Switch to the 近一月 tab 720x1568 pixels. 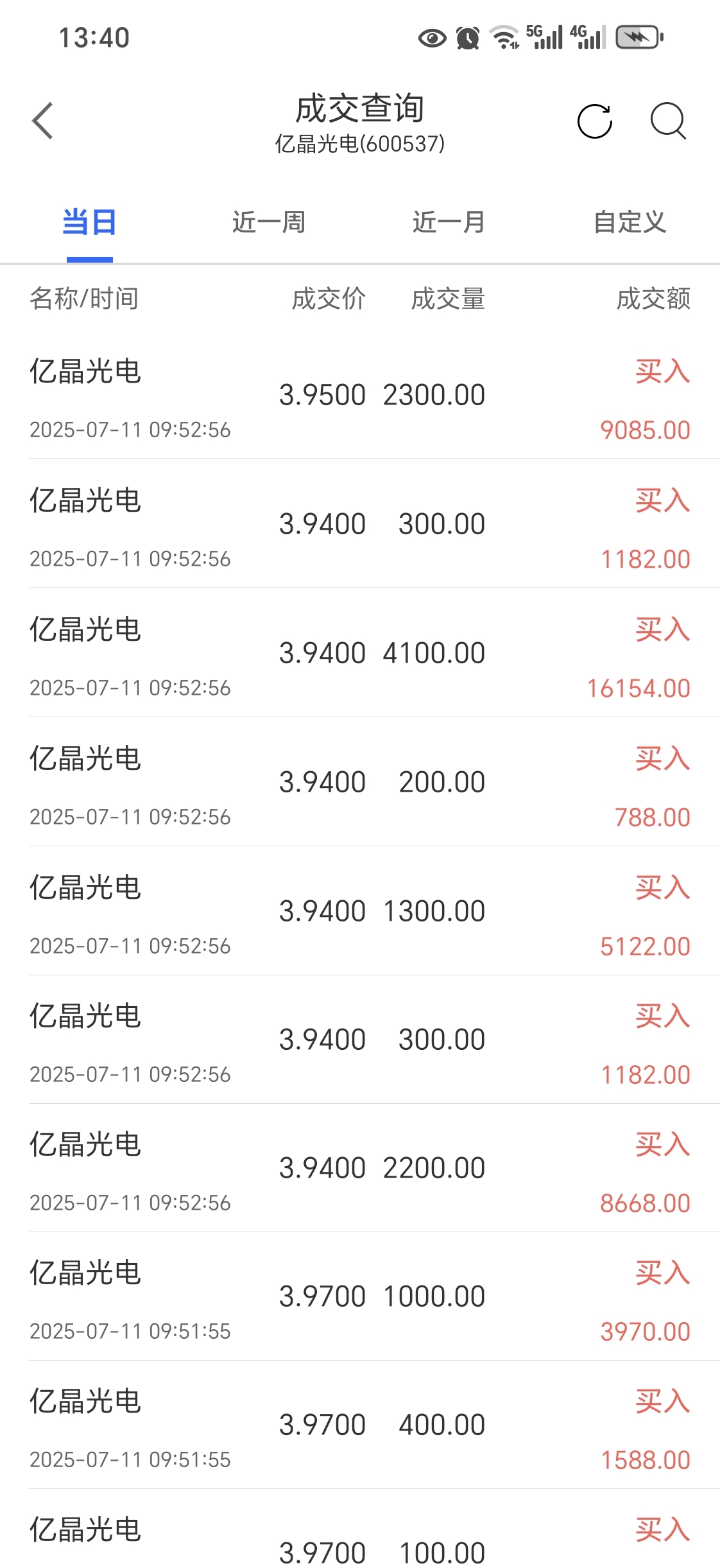tap(449, 222)
